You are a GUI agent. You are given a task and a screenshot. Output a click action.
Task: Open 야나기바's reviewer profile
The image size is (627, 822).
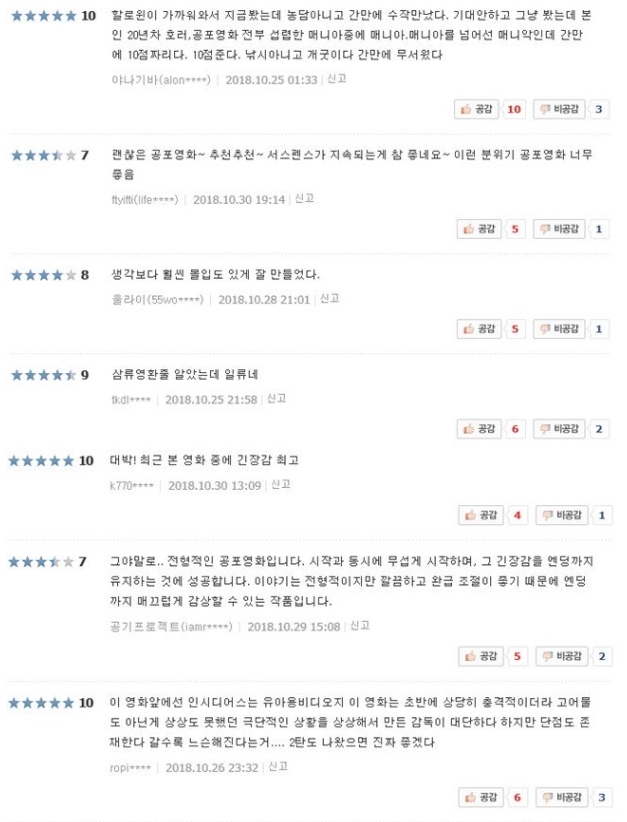[161, 80]
